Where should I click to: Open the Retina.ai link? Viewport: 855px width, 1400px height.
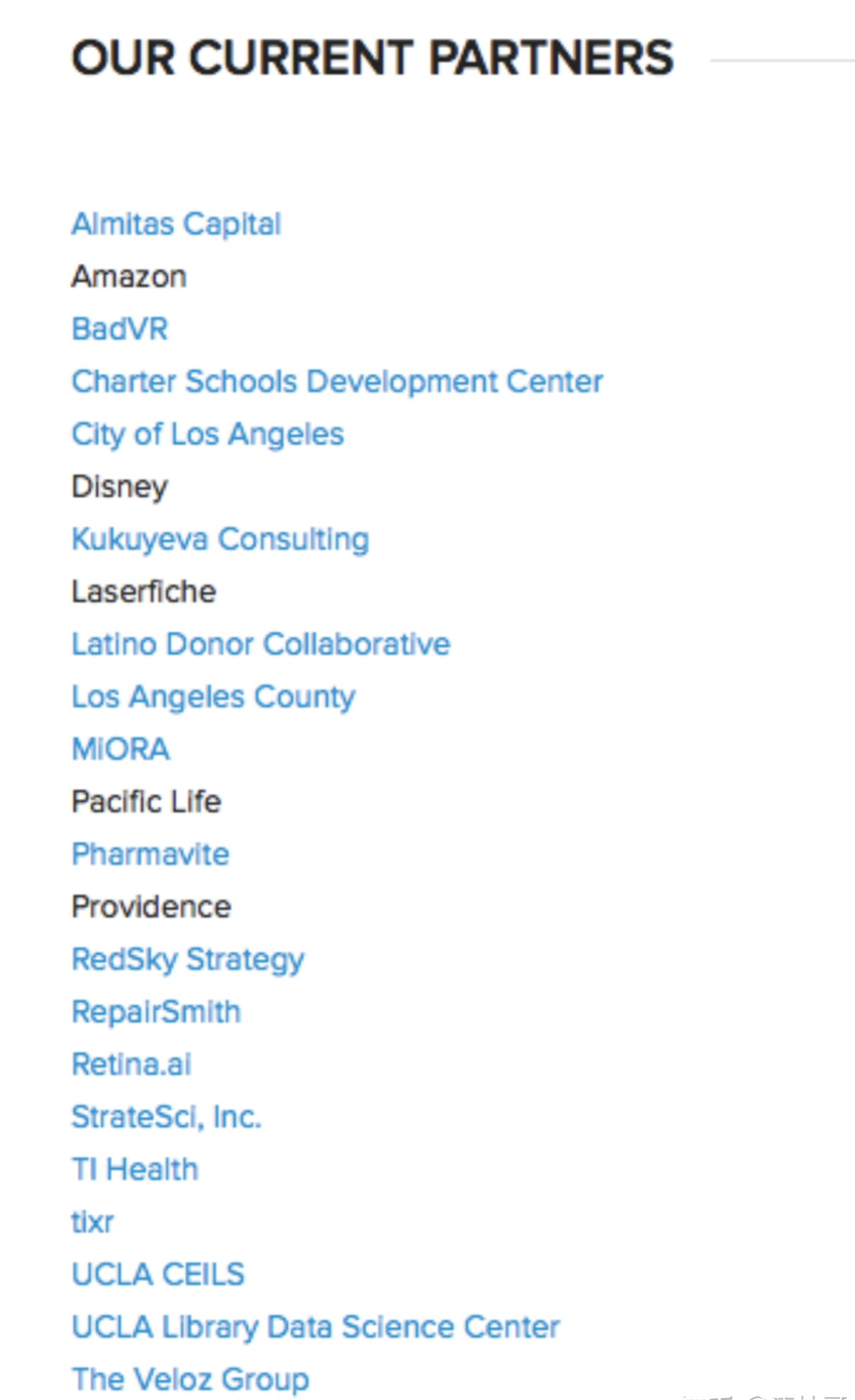pos(131,1064)
